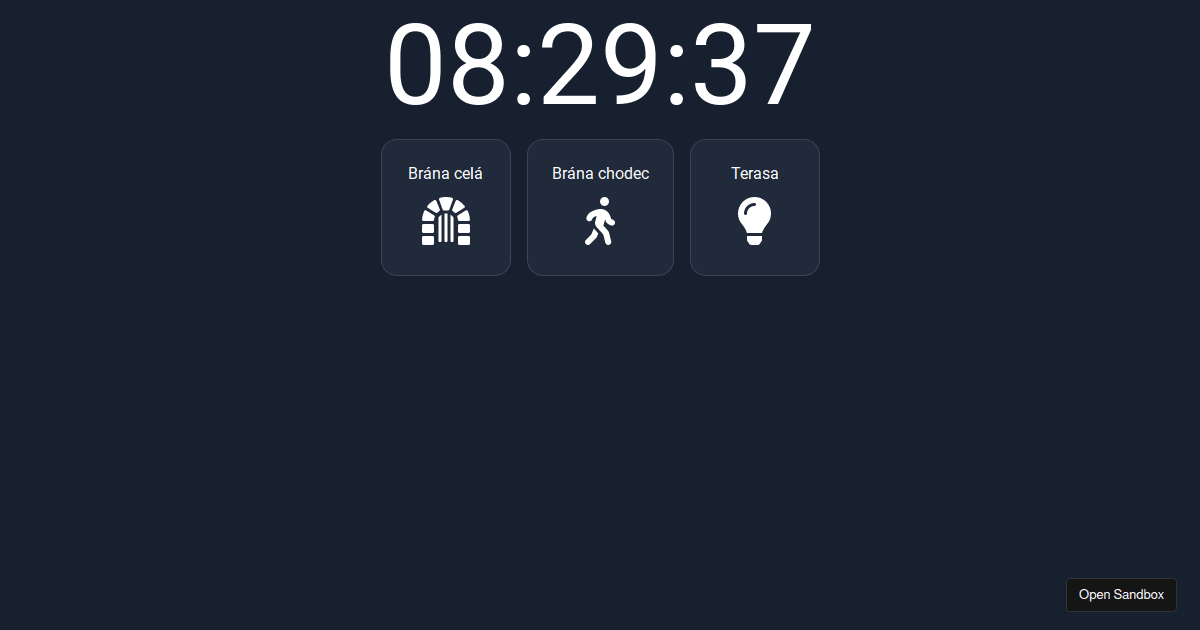Trigger the Brána chodec pedestrian gate
Screen dimensions: 1200x630
pyautogui.click(x=600, y=207)
